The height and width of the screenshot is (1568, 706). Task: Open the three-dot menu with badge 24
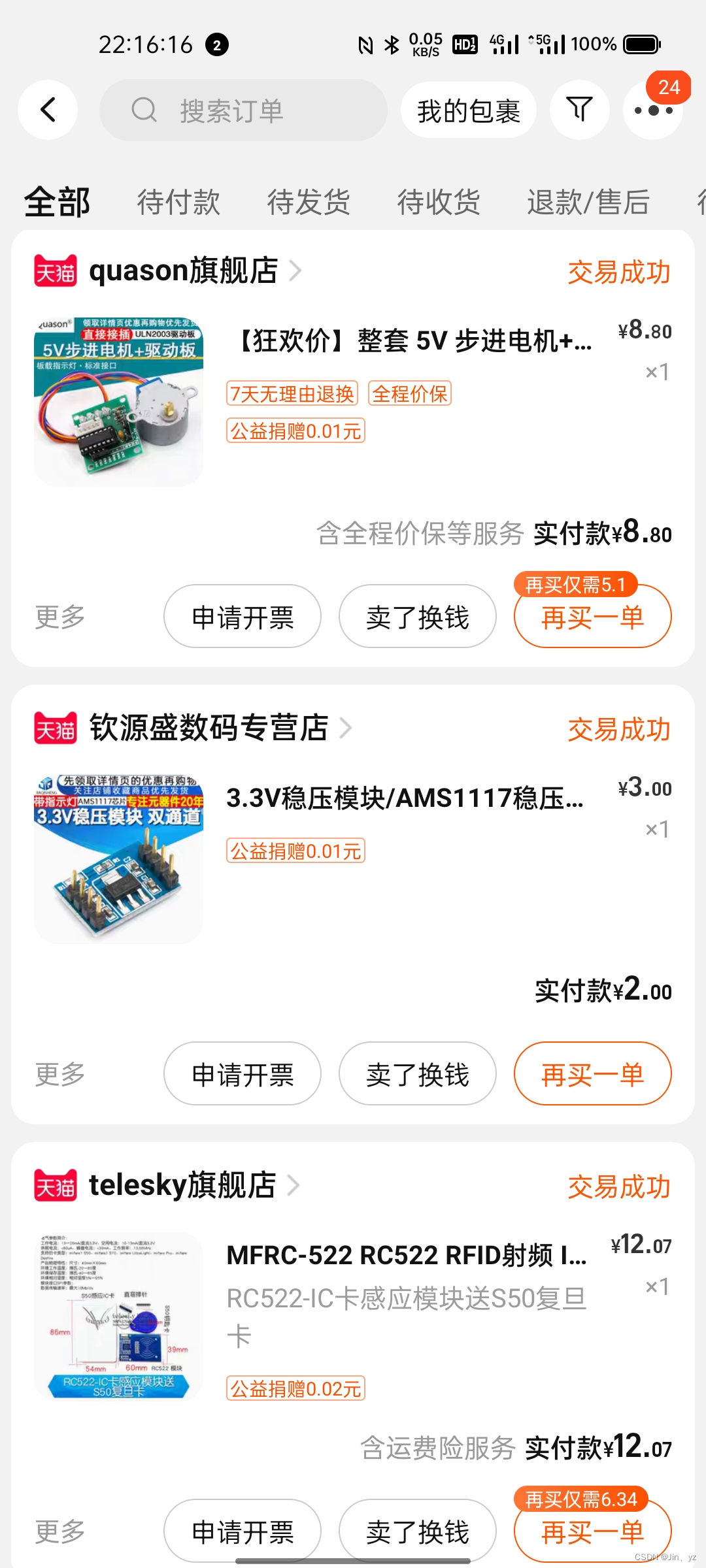(653, 110)
